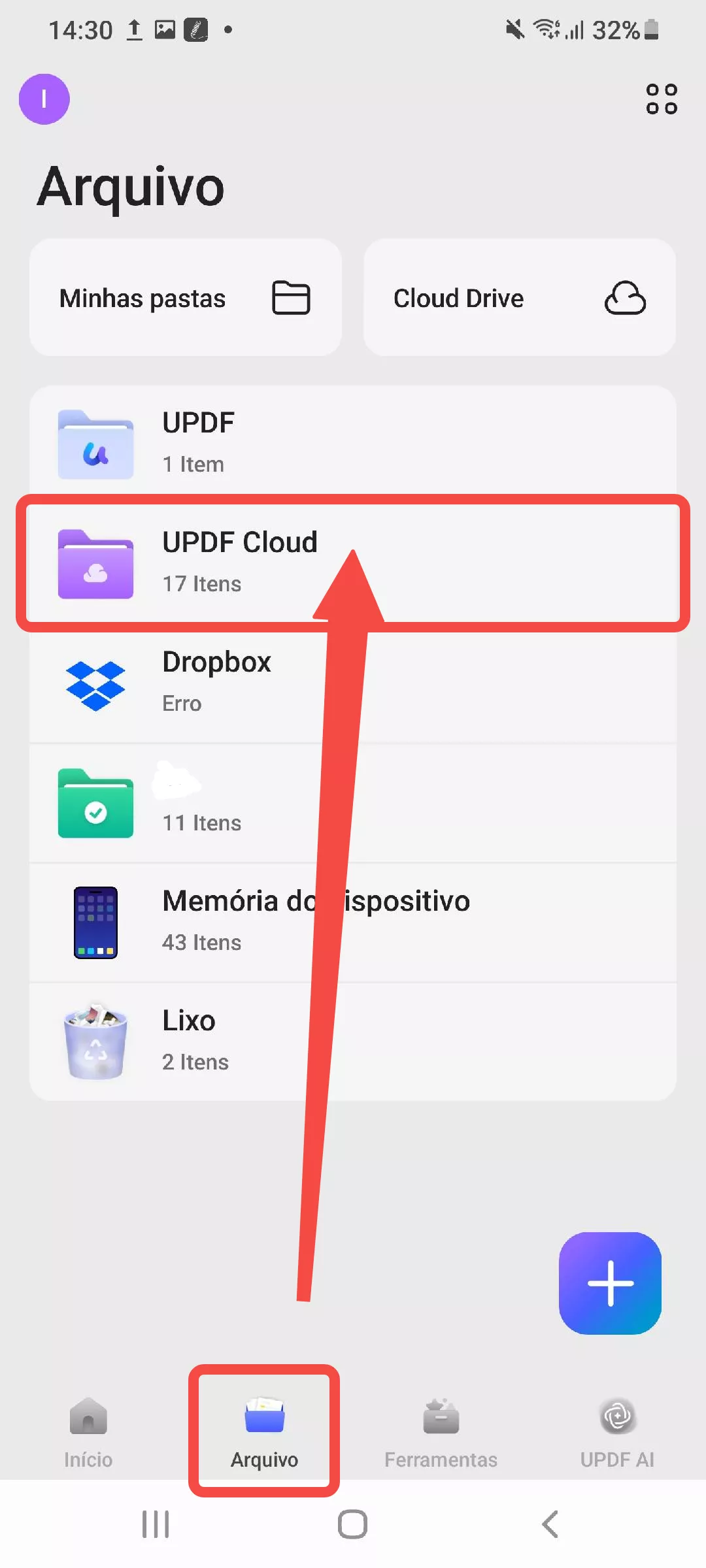This screenshot has width=706, height=1568.
Task: Tap the Ferramentas icon in bottom bar
Action: tap(441, 1431)
